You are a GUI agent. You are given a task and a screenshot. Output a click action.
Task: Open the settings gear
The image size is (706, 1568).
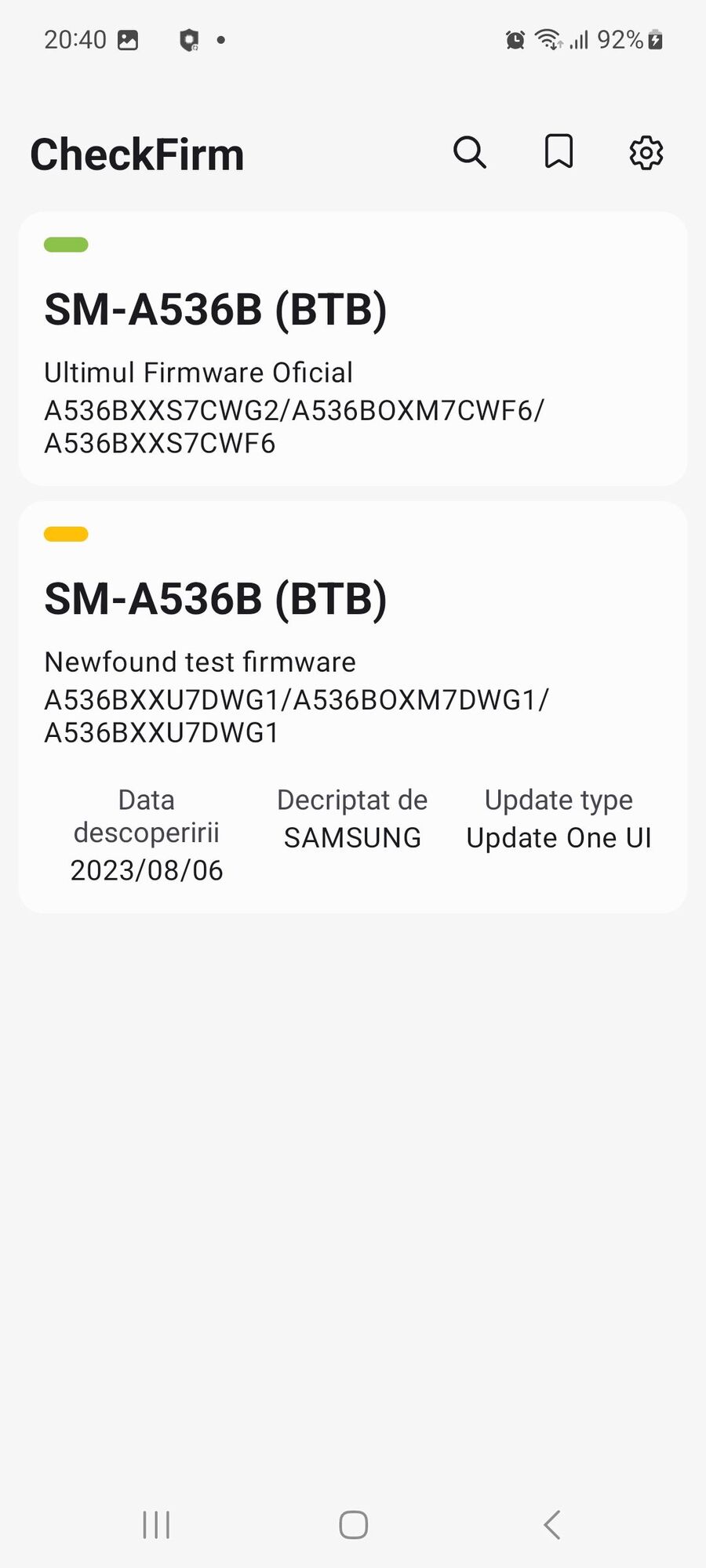[646, 152]
